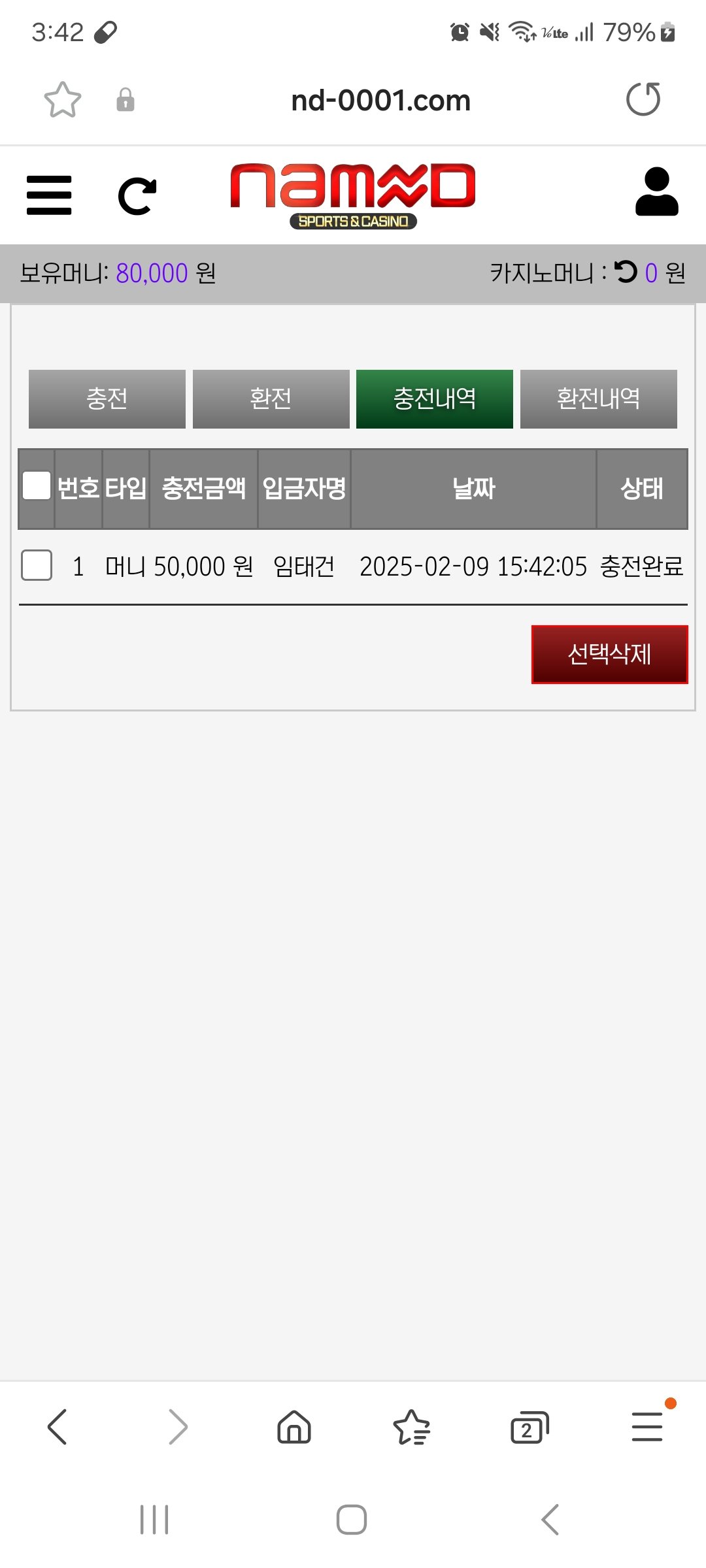Reload the page from the address bar
This screenshot has height=1568, width=706.
click(643, 99)
